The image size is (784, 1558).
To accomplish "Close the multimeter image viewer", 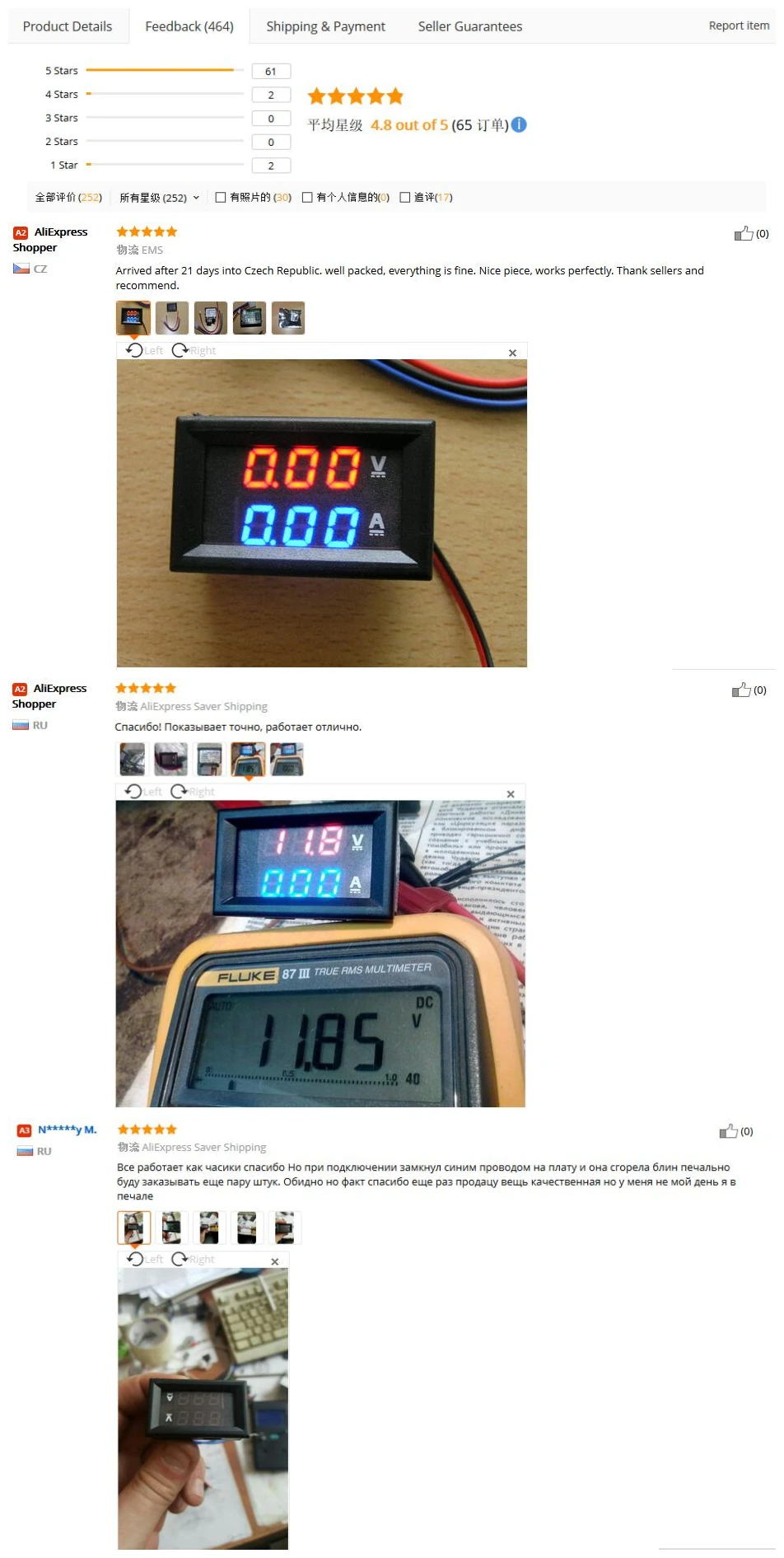I will (510, 793).
